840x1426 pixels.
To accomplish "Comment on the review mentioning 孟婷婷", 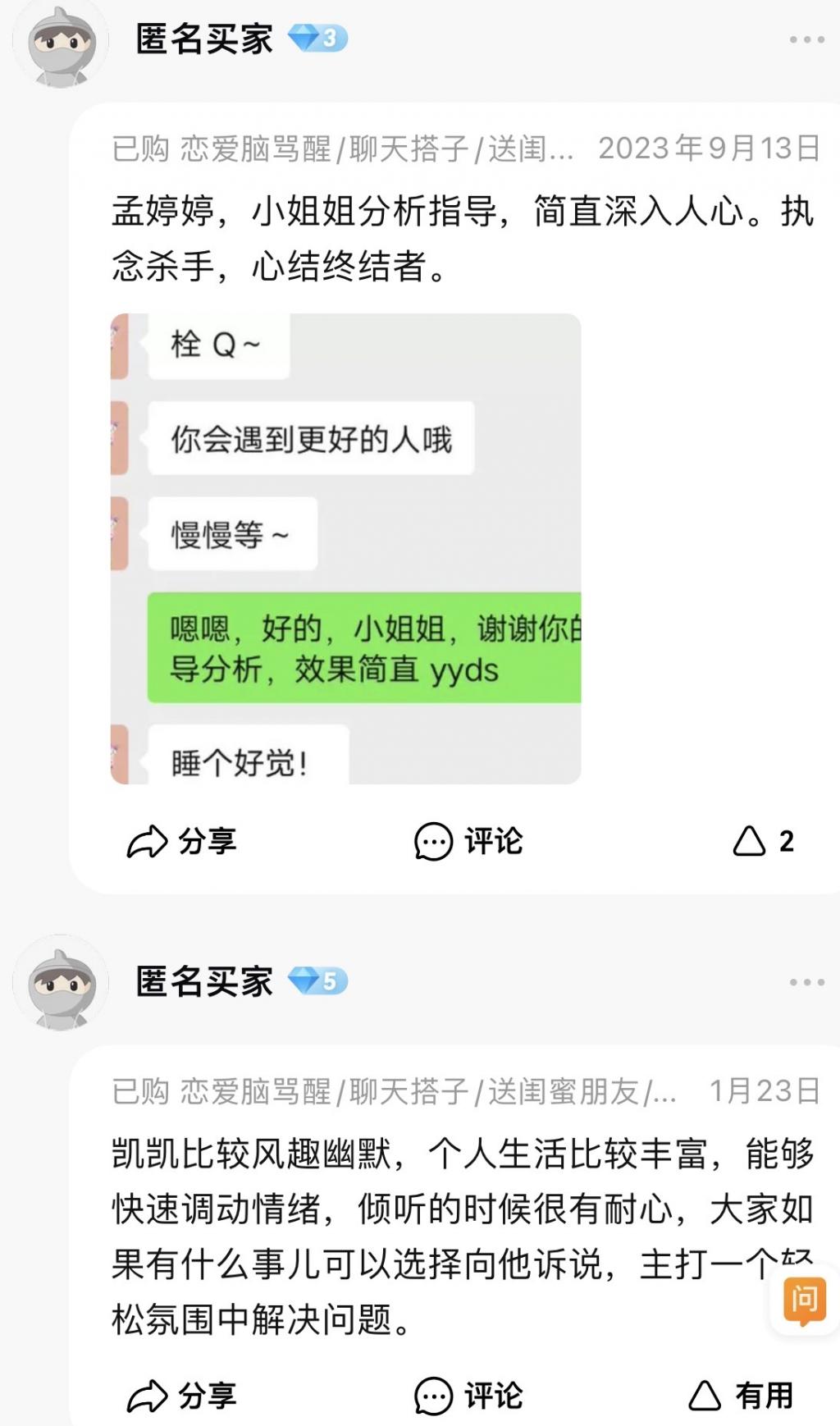I will (468, 841).
